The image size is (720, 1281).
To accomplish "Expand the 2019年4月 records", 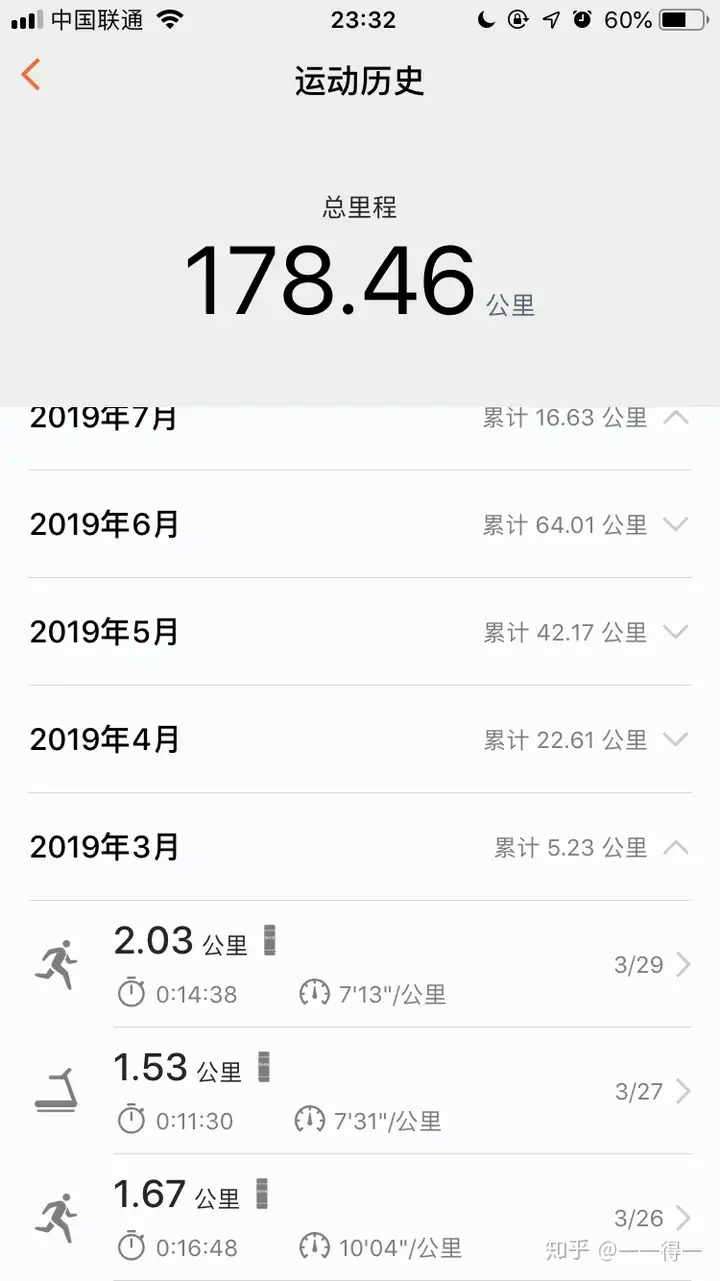I will point(676,740).
